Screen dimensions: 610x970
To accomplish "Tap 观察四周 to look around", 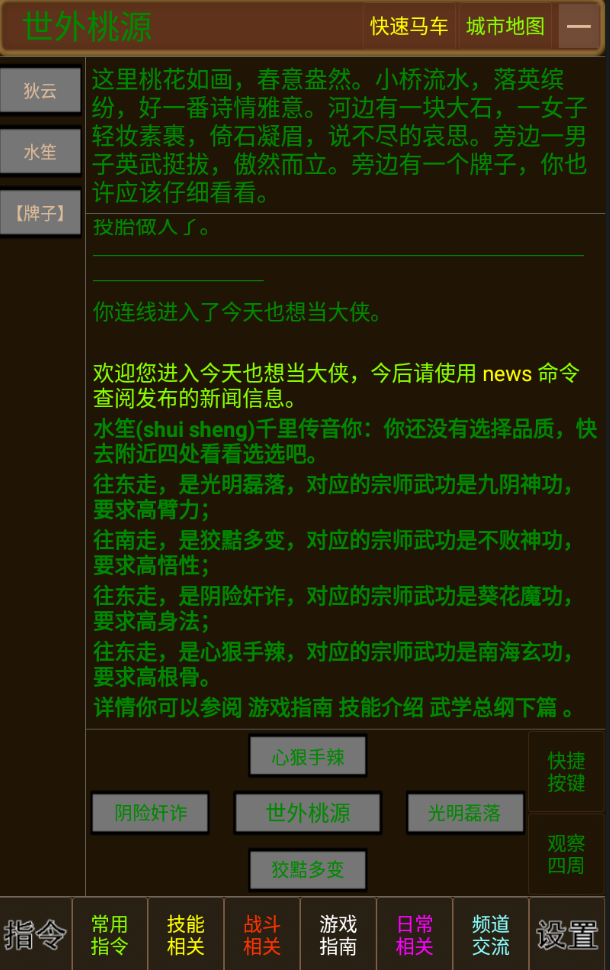I will pos(566,854).
